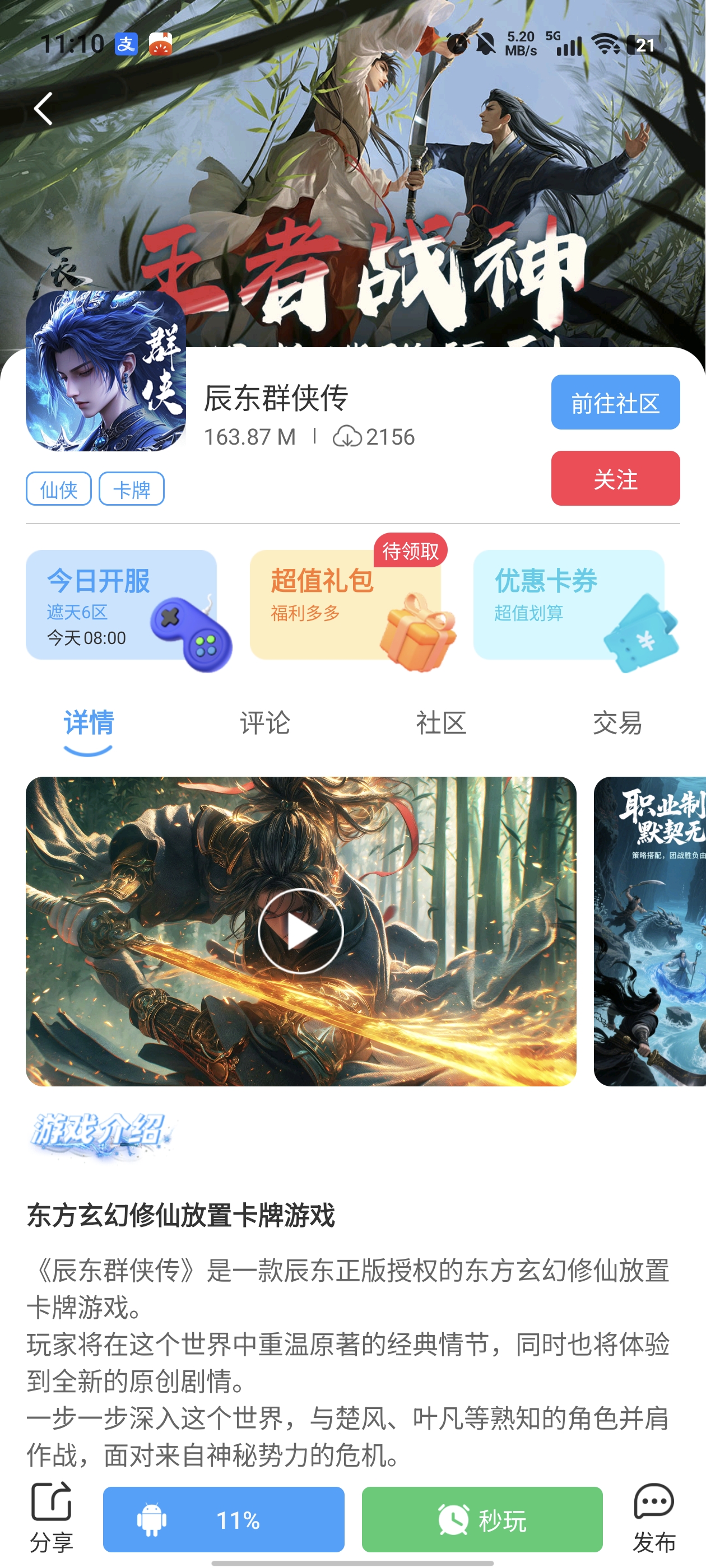Switch to the 评论 tab
706x1568 pixels.
click(265, 723)
